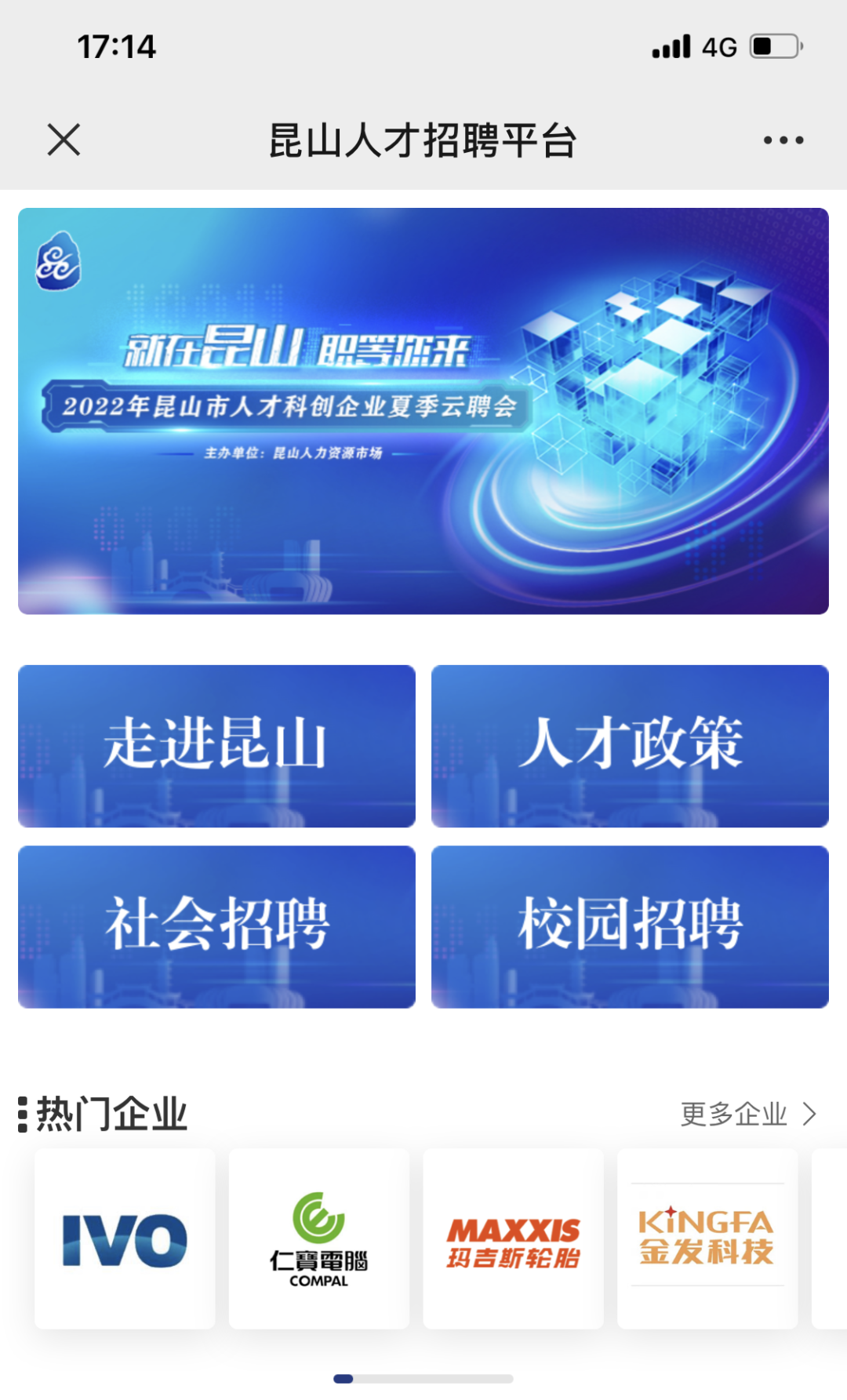Image resolution: width=847 pixels, height=1400 pixels.
Task: View 更多企业 list
Action: [747, 1114]
